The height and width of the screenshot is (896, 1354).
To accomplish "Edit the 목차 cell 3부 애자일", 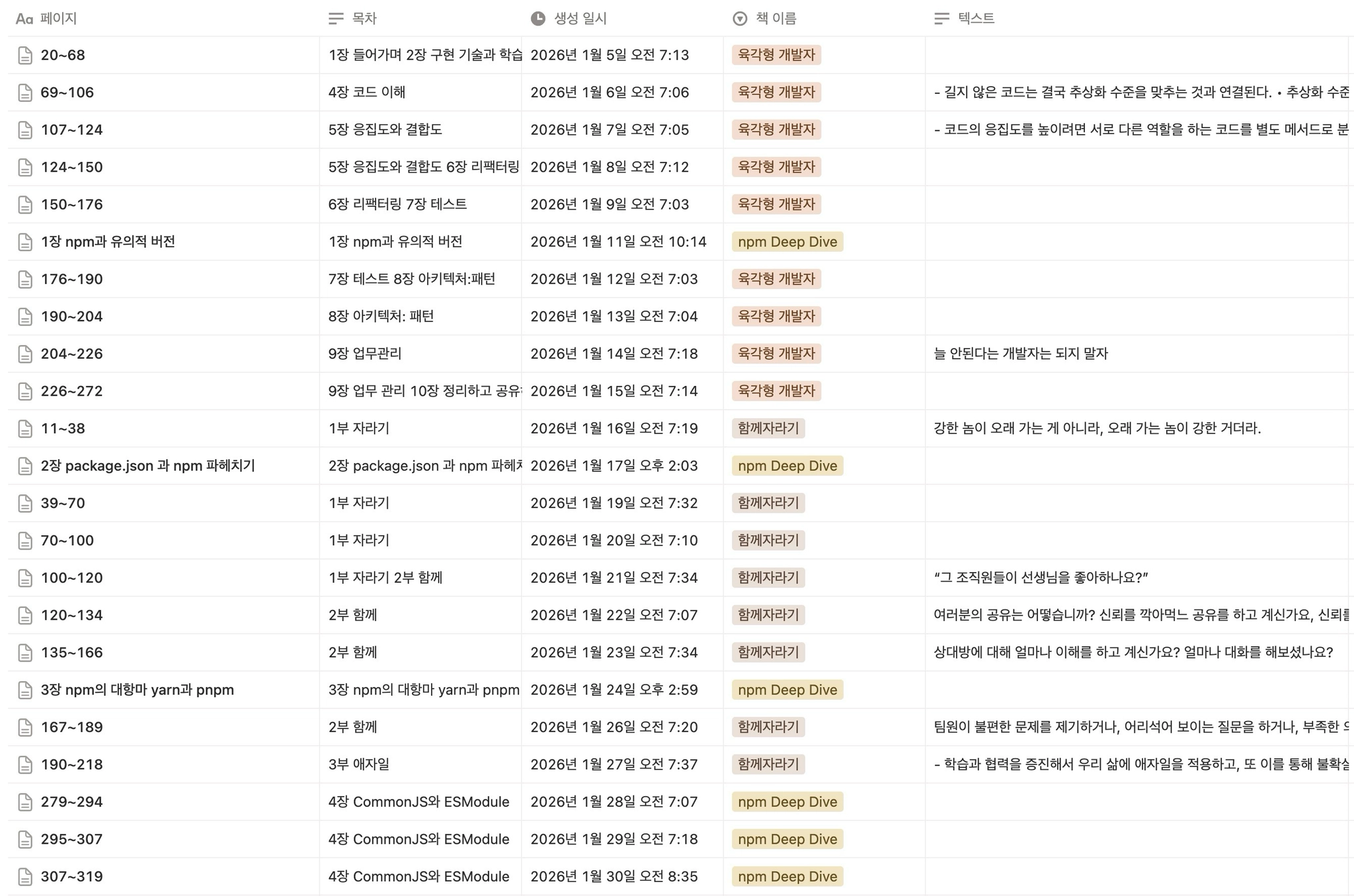I will pyautogui.click(x=359, y=765).
